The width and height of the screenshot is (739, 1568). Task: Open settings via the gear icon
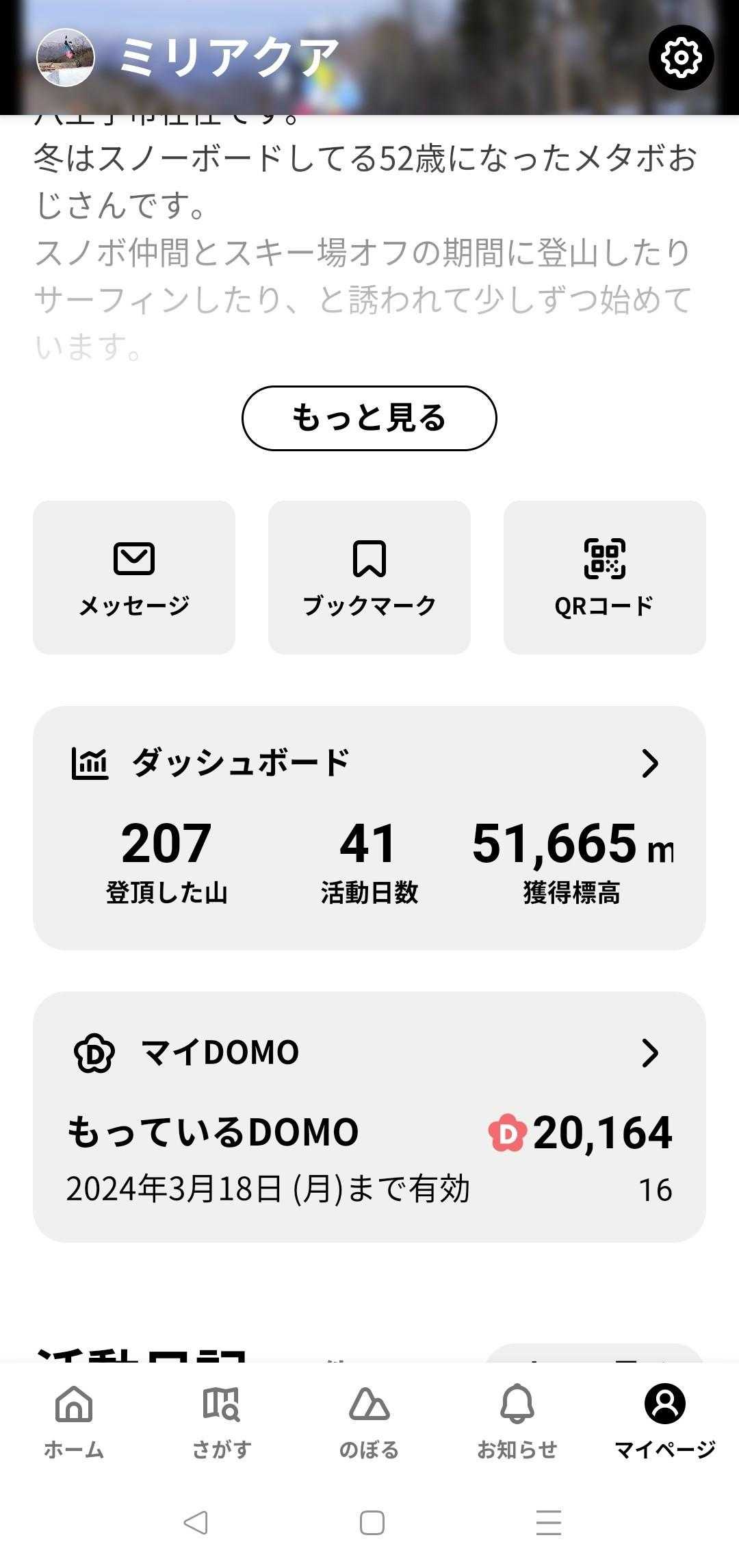pos(681,57)
